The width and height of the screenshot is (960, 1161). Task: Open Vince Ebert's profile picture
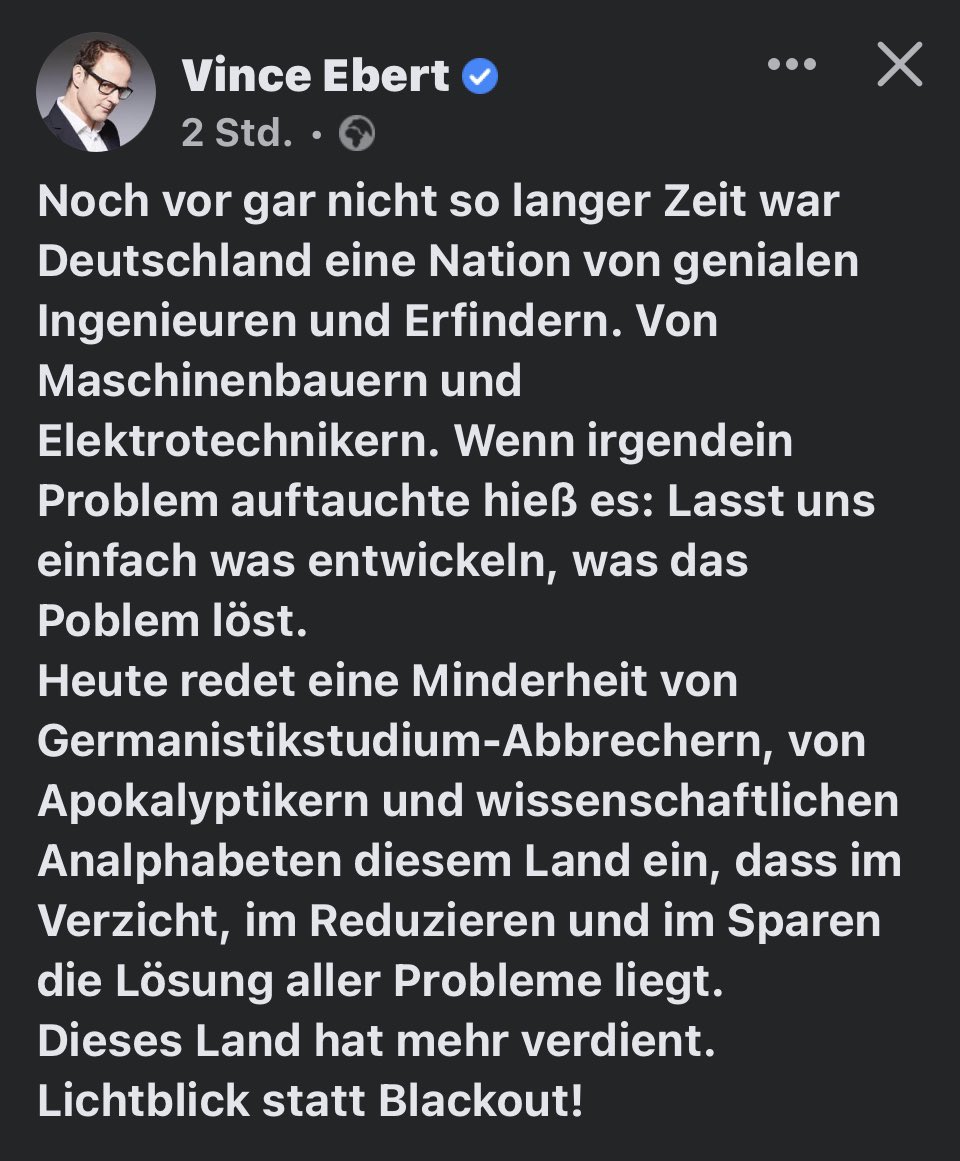[96, 92]
